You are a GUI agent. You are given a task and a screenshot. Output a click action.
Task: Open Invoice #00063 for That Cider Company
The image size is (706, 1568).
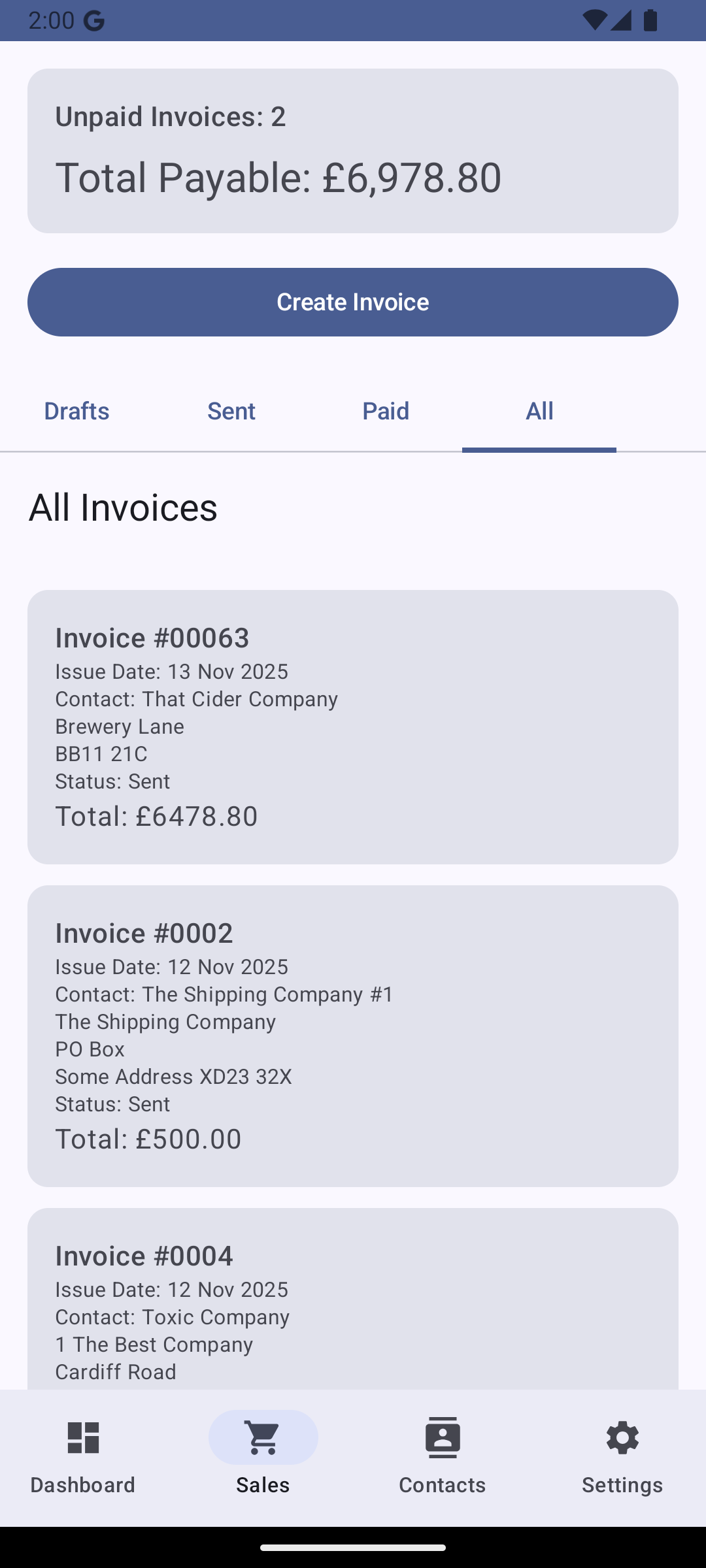tap(353, 725)
